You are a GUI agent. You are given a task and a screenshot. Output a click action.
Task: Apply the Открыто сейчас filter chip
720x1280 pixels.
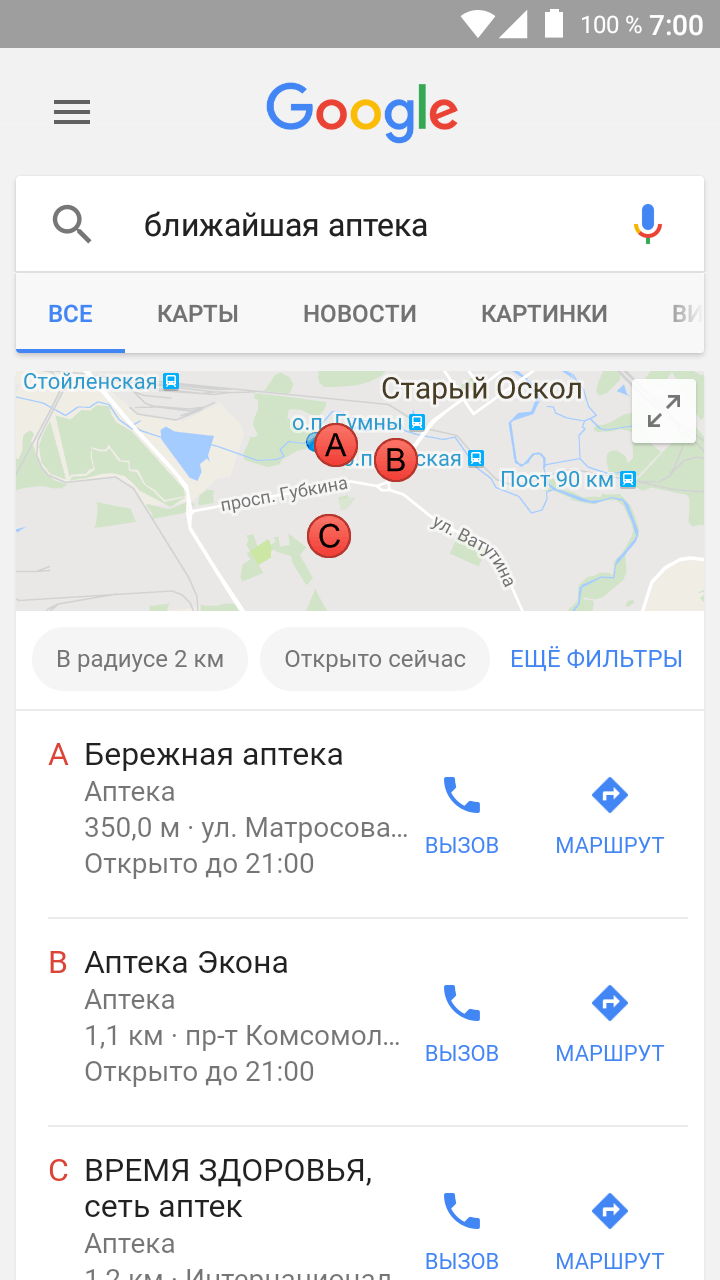[x=375, y=659]
